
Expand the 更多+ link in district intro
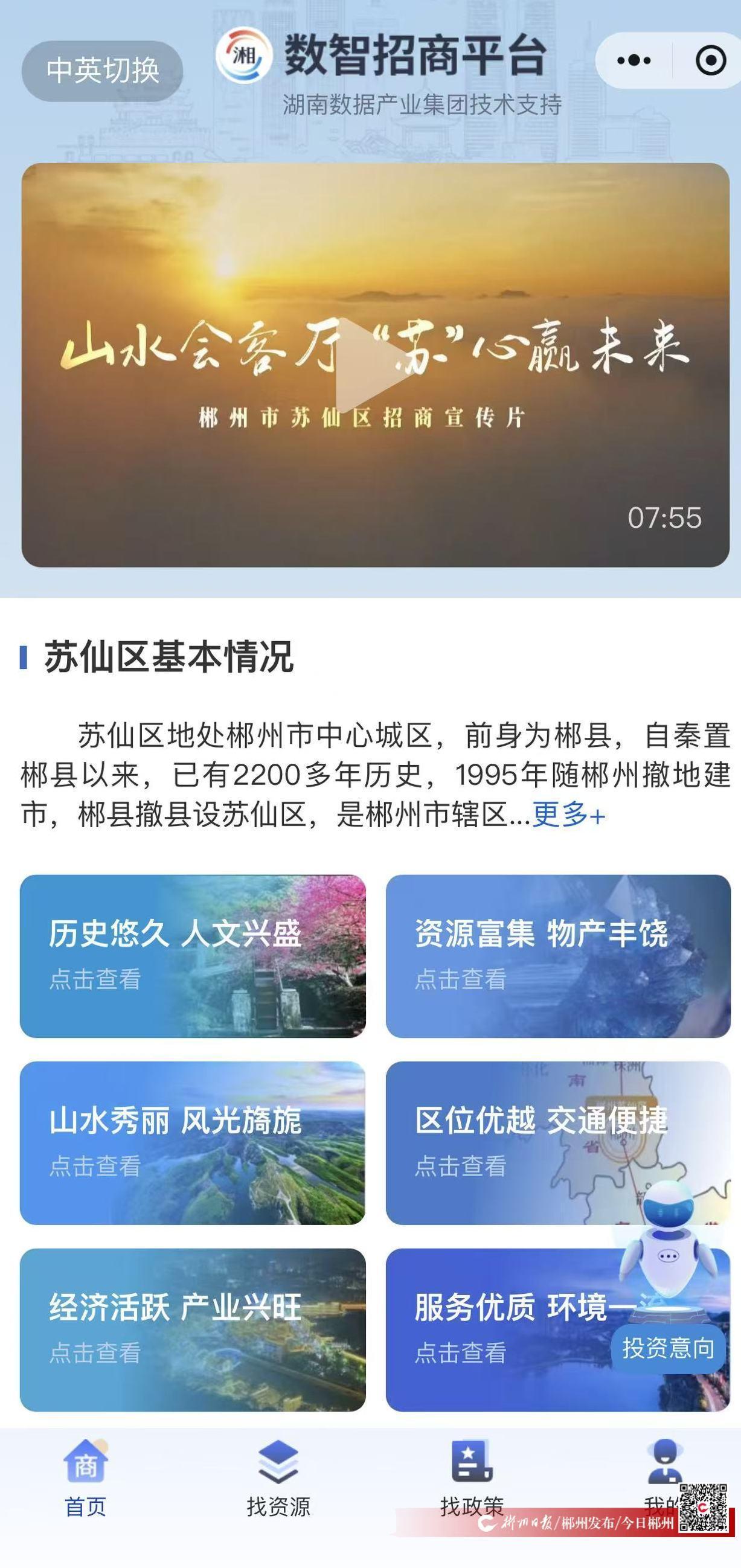[x=569, y=815]
